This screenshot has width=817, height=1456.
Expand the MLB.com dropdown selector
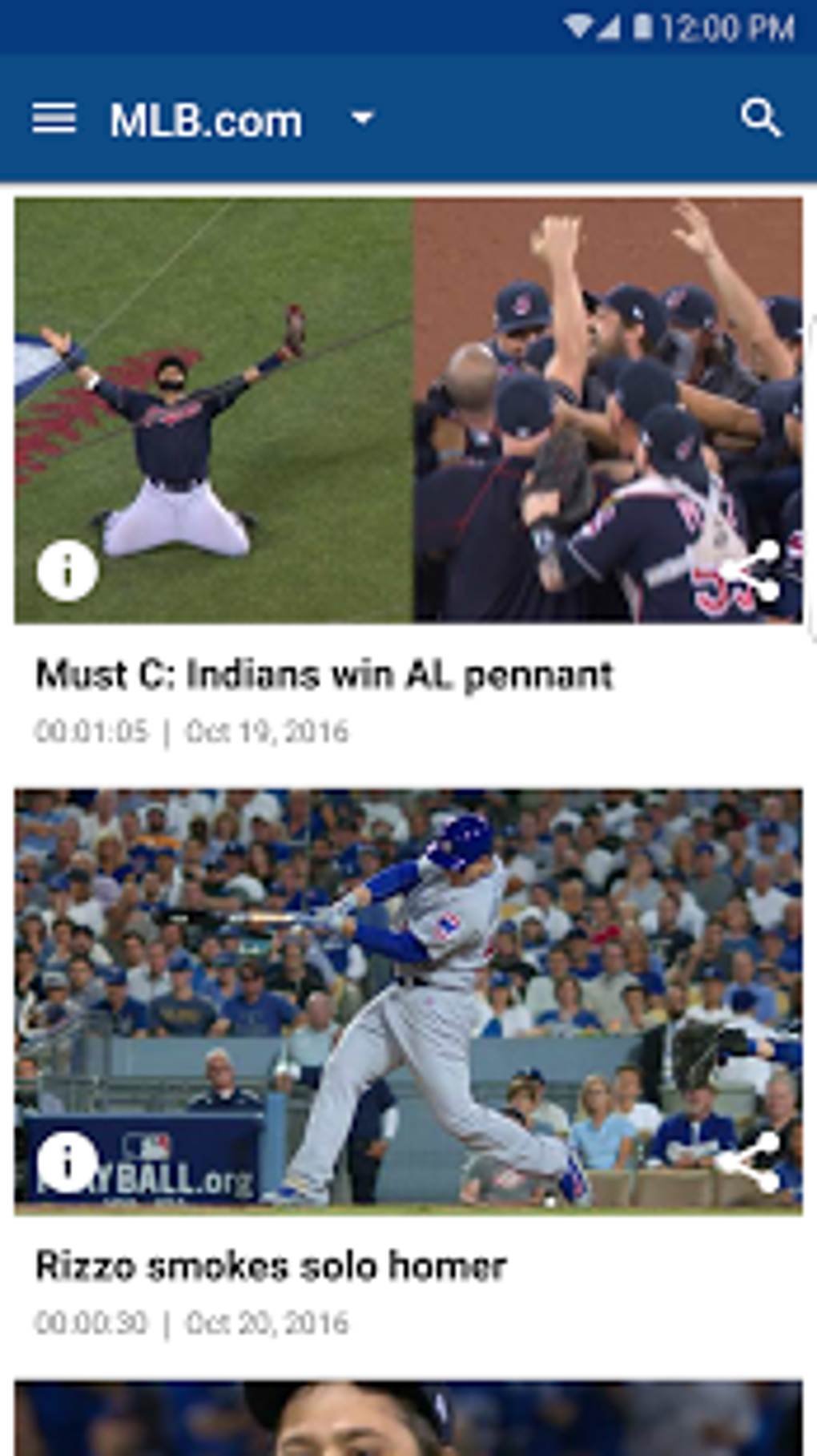tap(362, 119)
